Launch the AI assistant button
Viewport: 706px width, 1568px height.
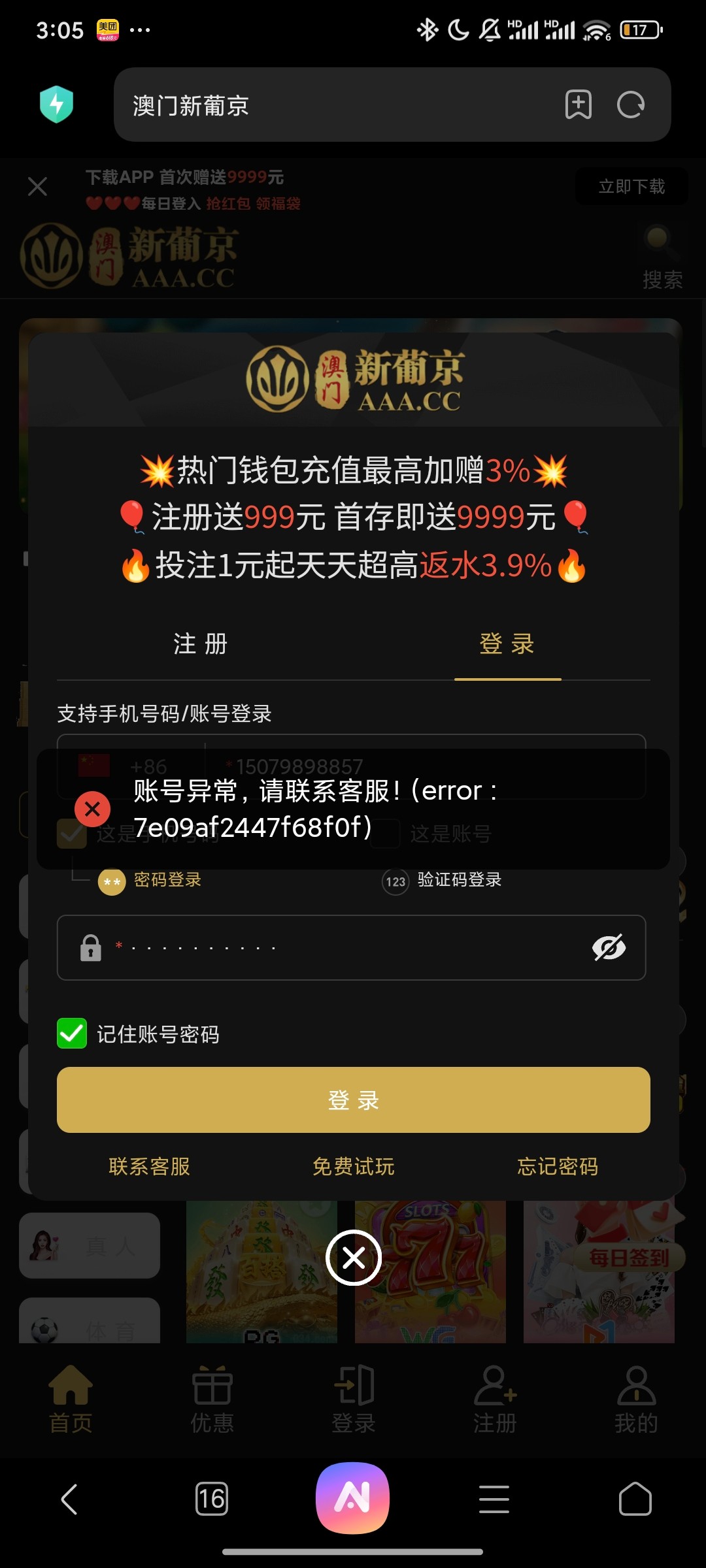353,1497
